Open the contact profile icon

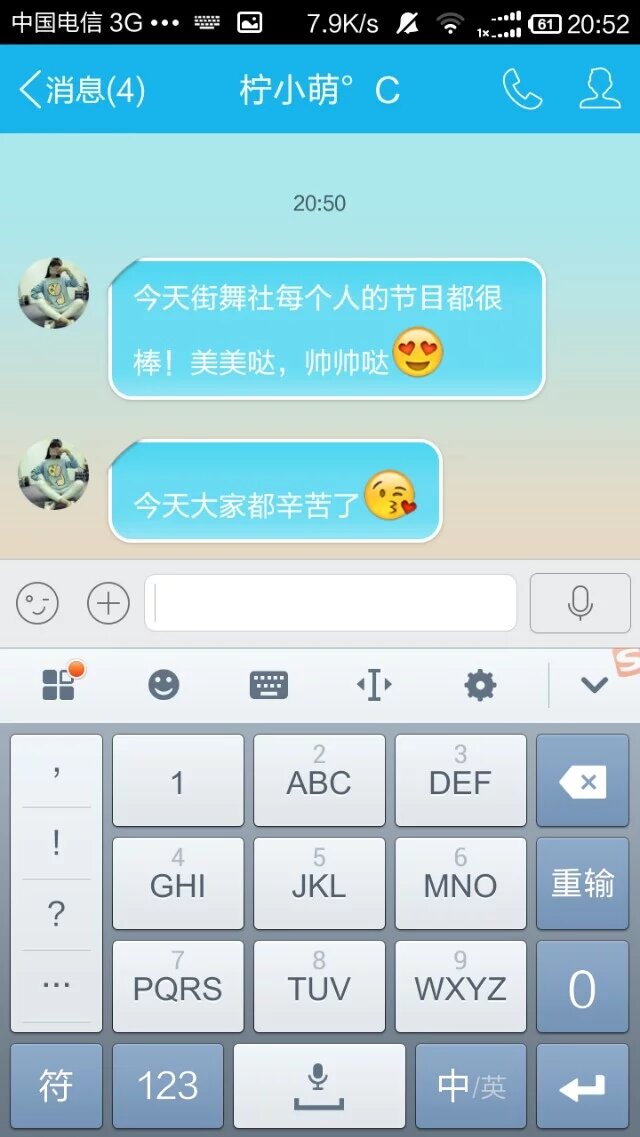click(x=600, y=90)
